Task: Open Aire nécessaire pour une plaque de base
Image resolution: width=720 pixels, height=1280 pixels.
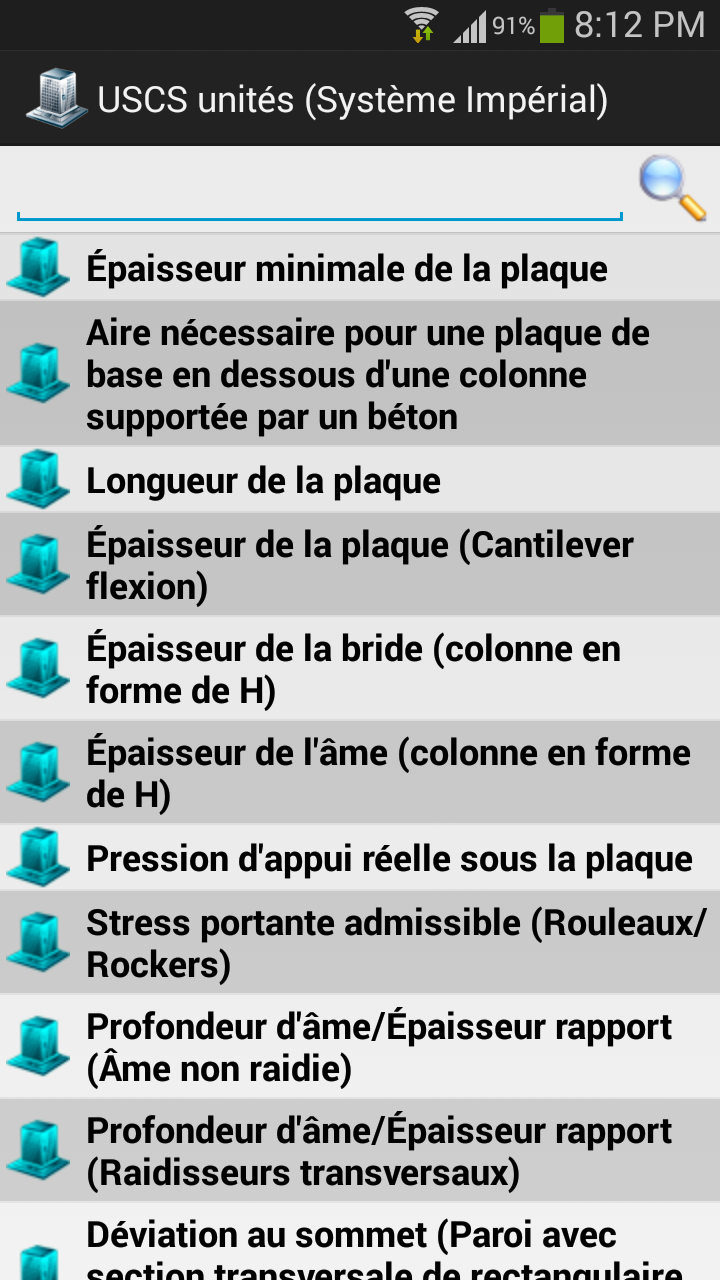Action: pyautogui.click(x=360, y=374)
